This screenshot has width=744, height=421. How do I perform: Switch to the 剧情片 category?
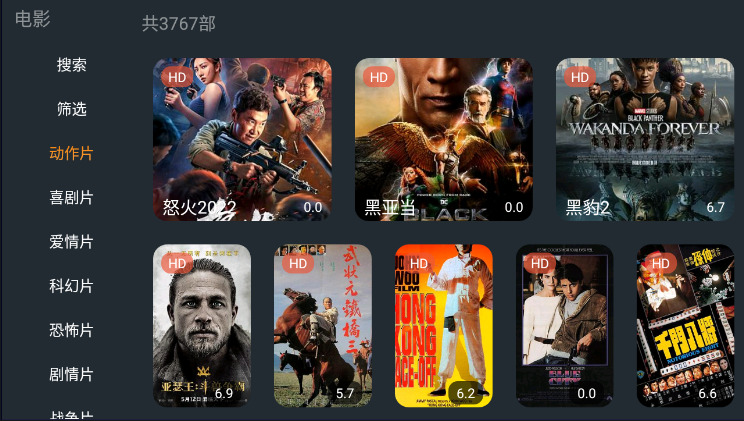71,374
